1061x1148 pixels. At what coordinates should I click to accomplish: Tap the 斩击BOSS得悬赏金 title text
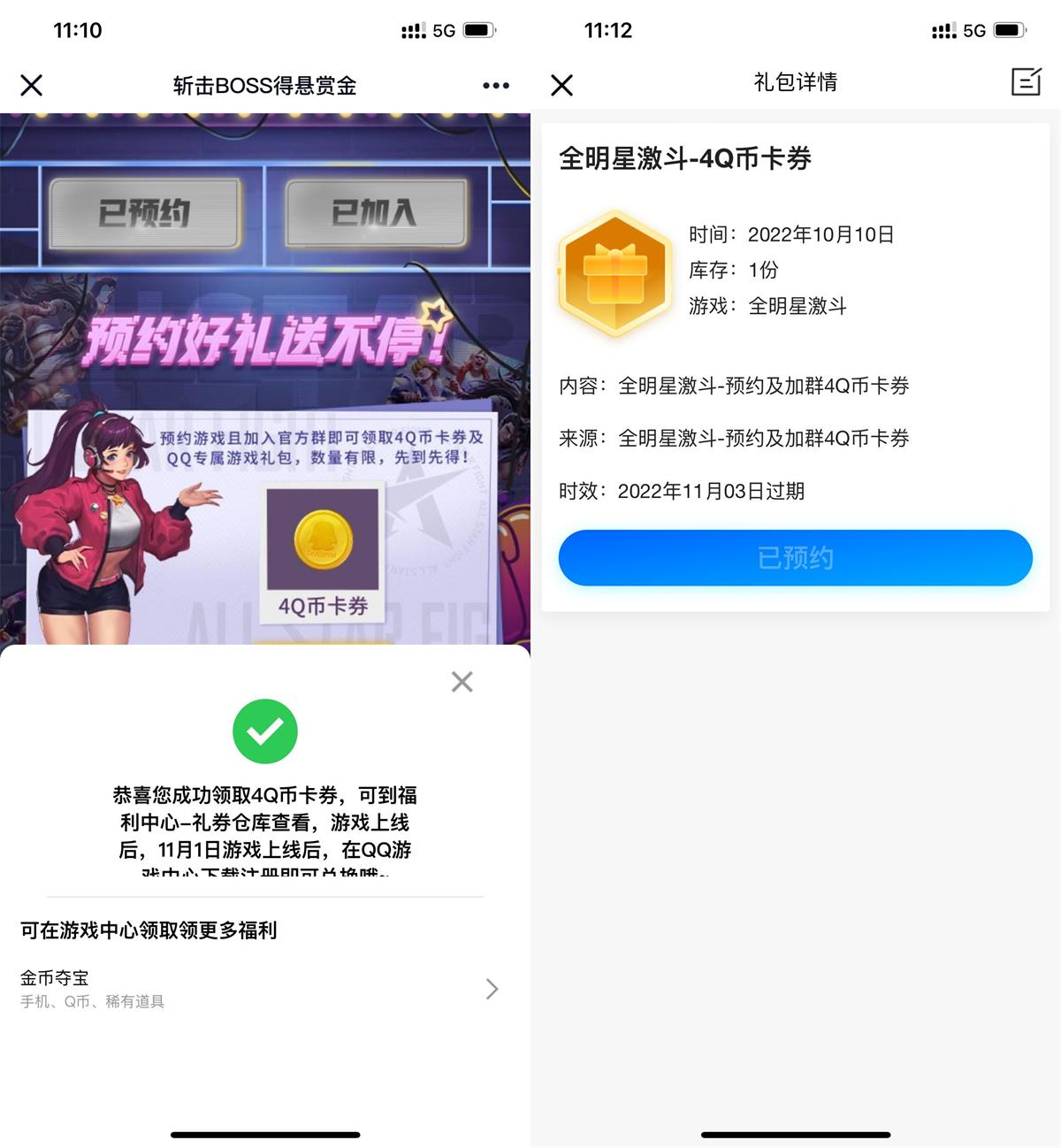click(x=264, y=84)
